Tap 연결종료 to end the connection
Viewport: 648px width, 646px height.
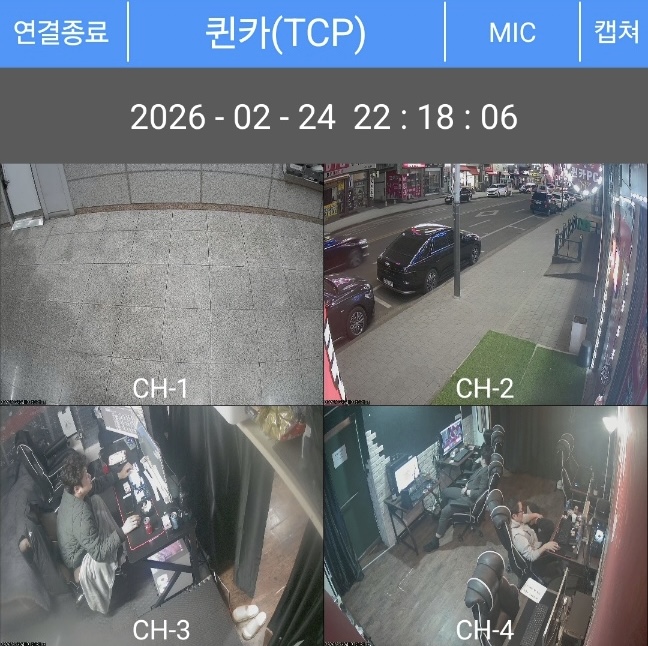coord(60,32)
